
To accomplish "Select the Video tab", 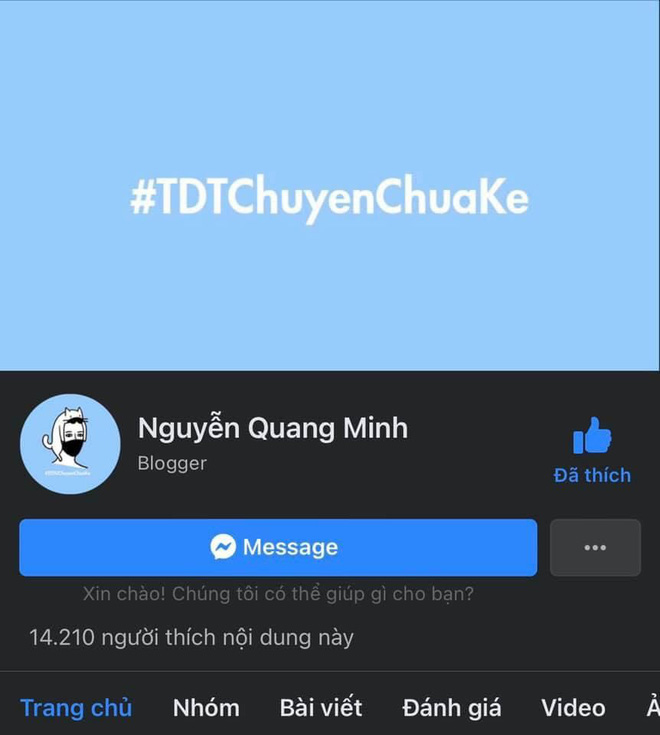I will [x=573, y=708].
